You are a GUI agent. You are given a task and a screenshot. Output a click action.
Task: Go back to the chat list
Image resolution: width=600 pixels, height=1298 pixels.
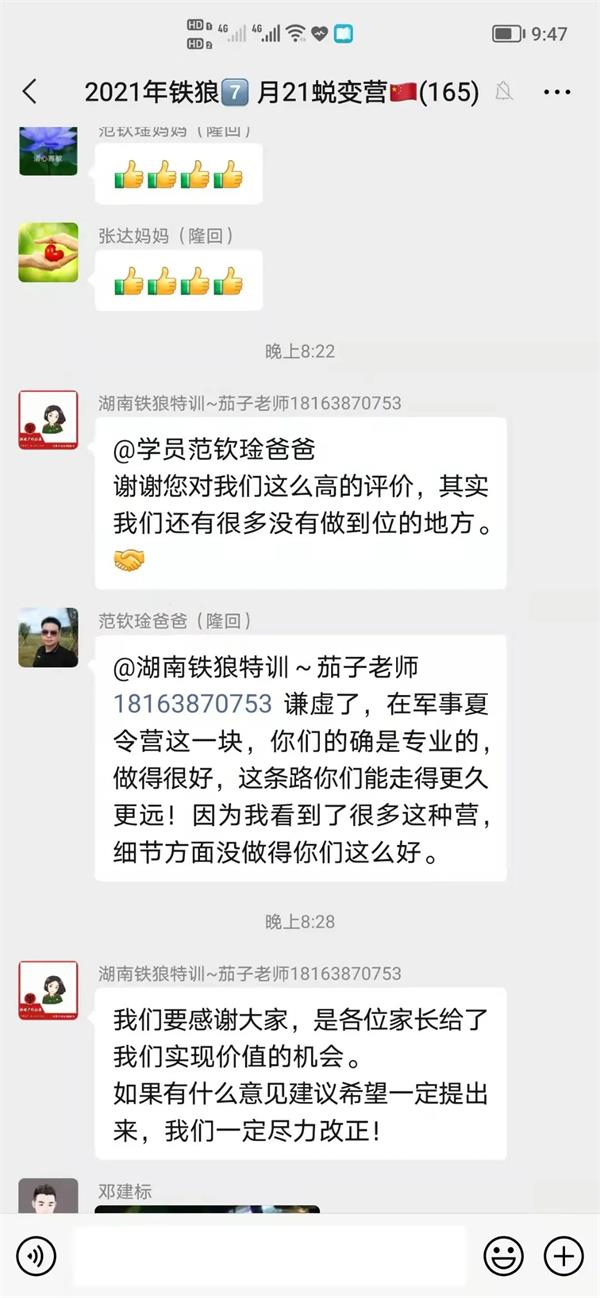click(x=30, y=92)
